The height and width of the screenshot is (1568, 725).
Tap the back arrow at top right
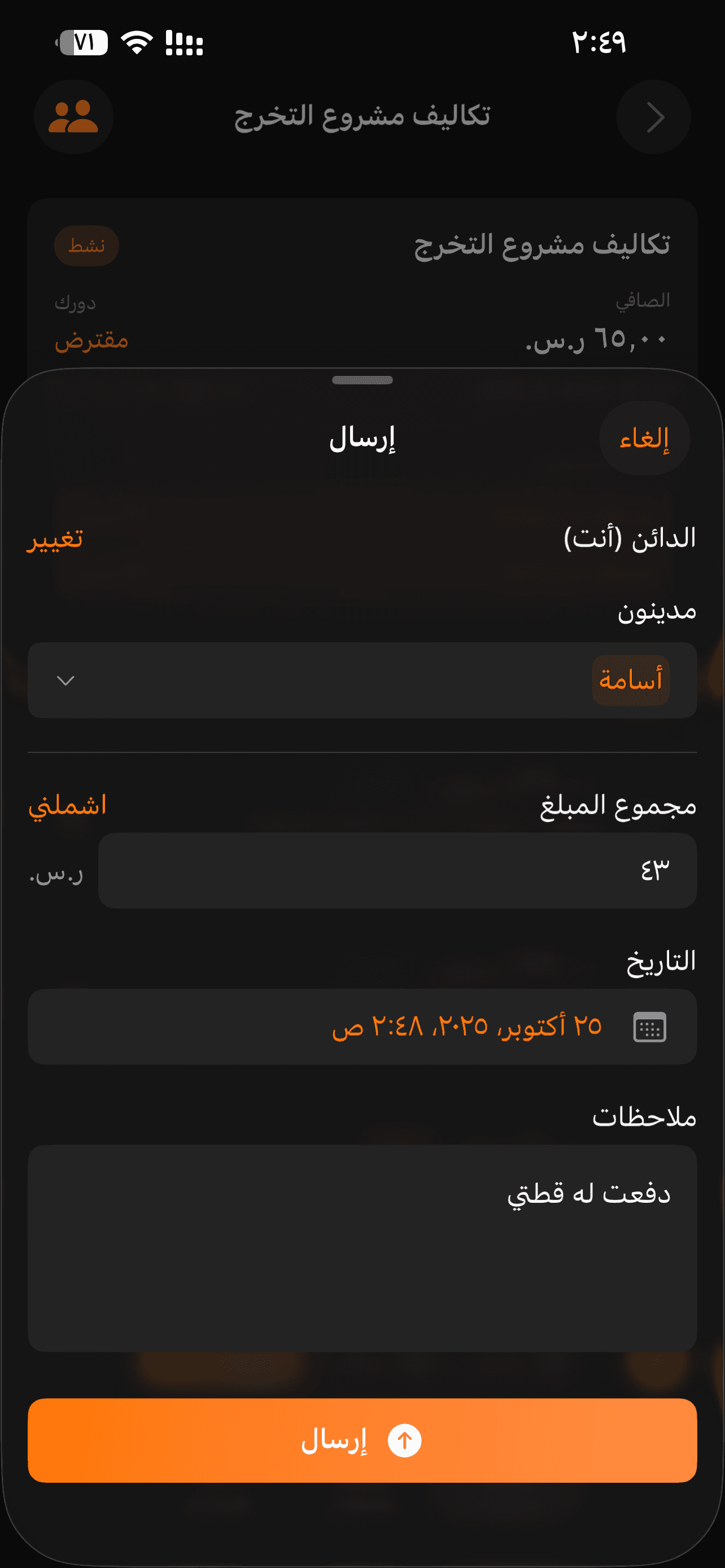coord(653,116)
